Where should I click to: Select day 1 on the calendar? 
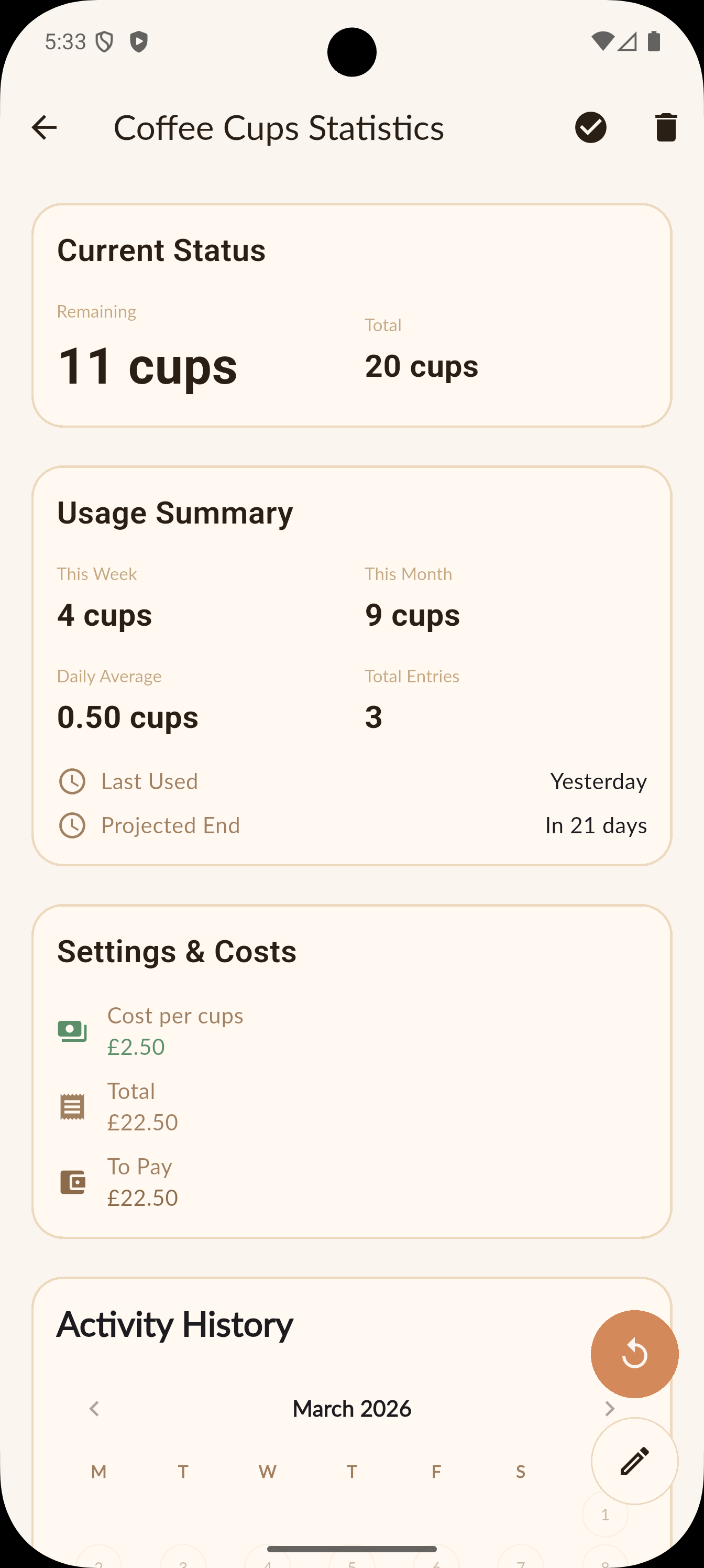[x=606, y=1514]
